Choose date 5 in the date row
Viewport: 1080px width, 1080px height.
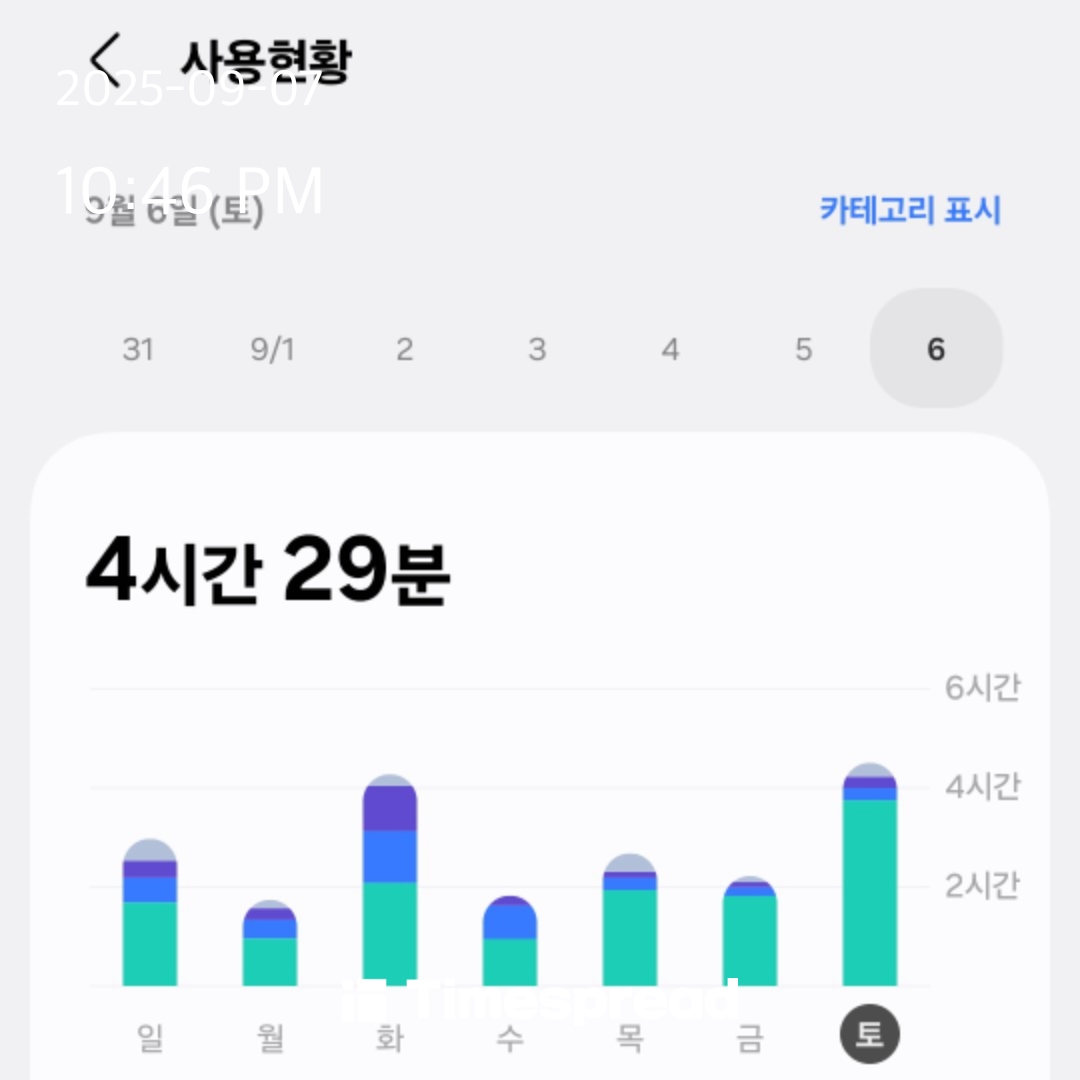click(803, 349)
